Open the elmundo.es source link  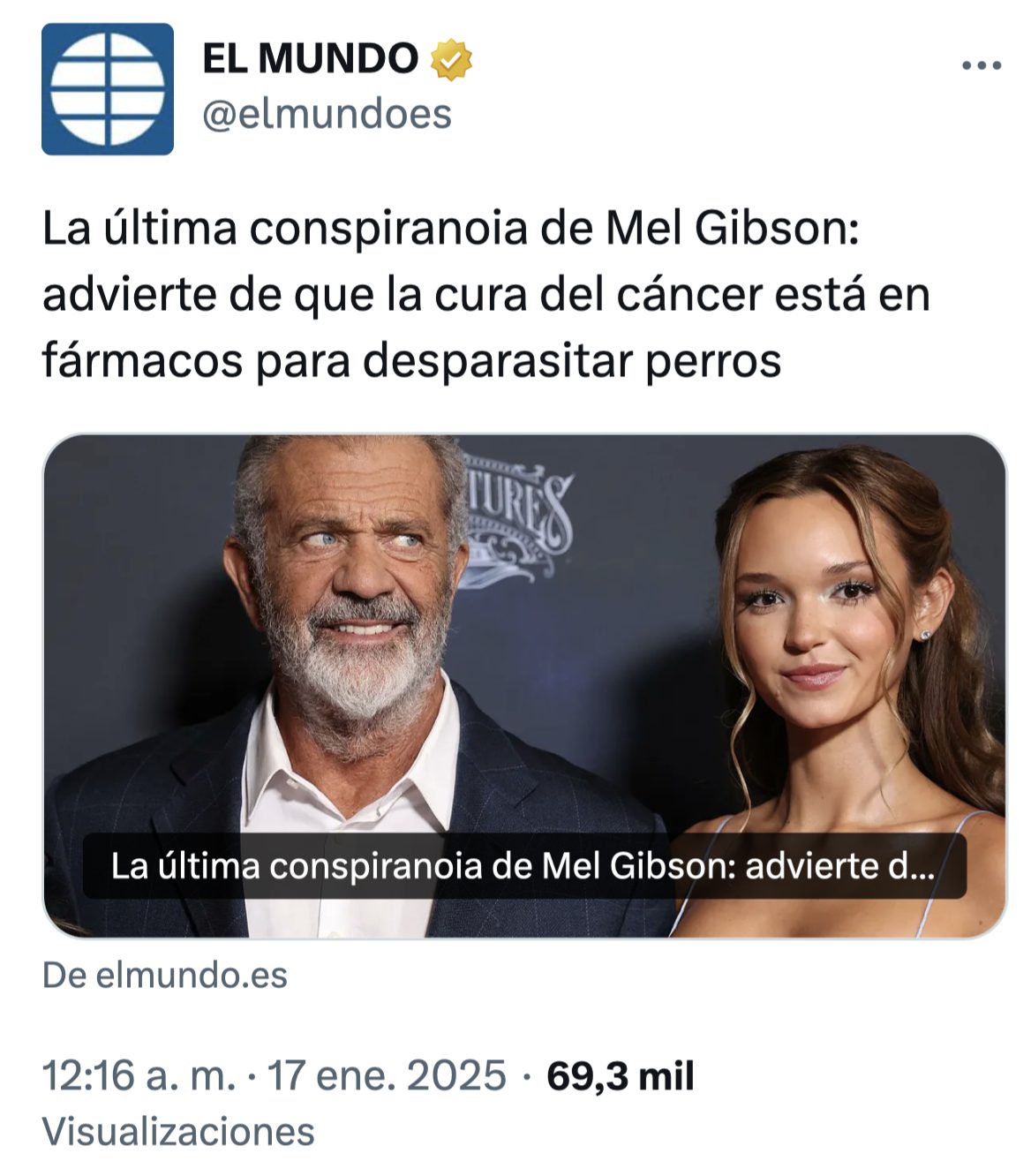point(165,976)
